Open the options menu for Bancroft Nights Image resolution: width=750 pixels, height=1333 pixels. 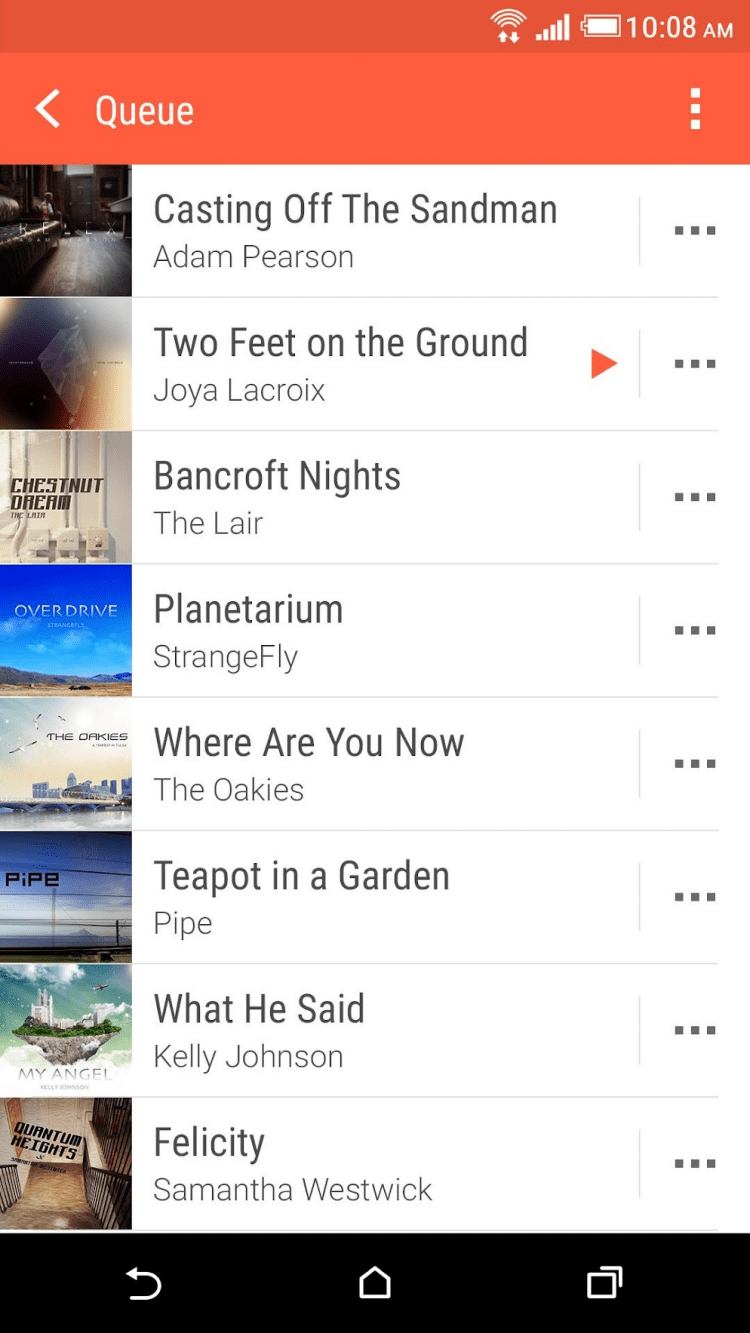pos(695,497)
